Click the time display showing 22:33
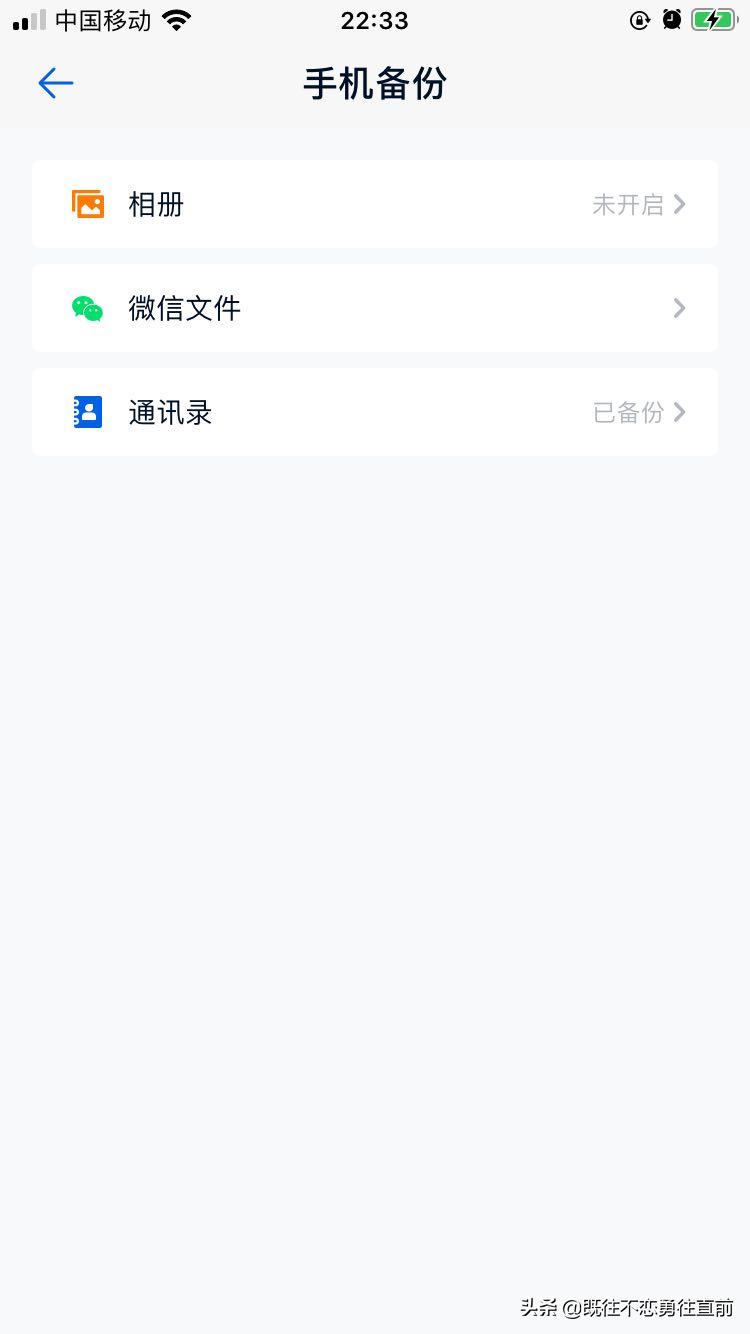This screenshot has height=1334, width=750. pos(374,19)
